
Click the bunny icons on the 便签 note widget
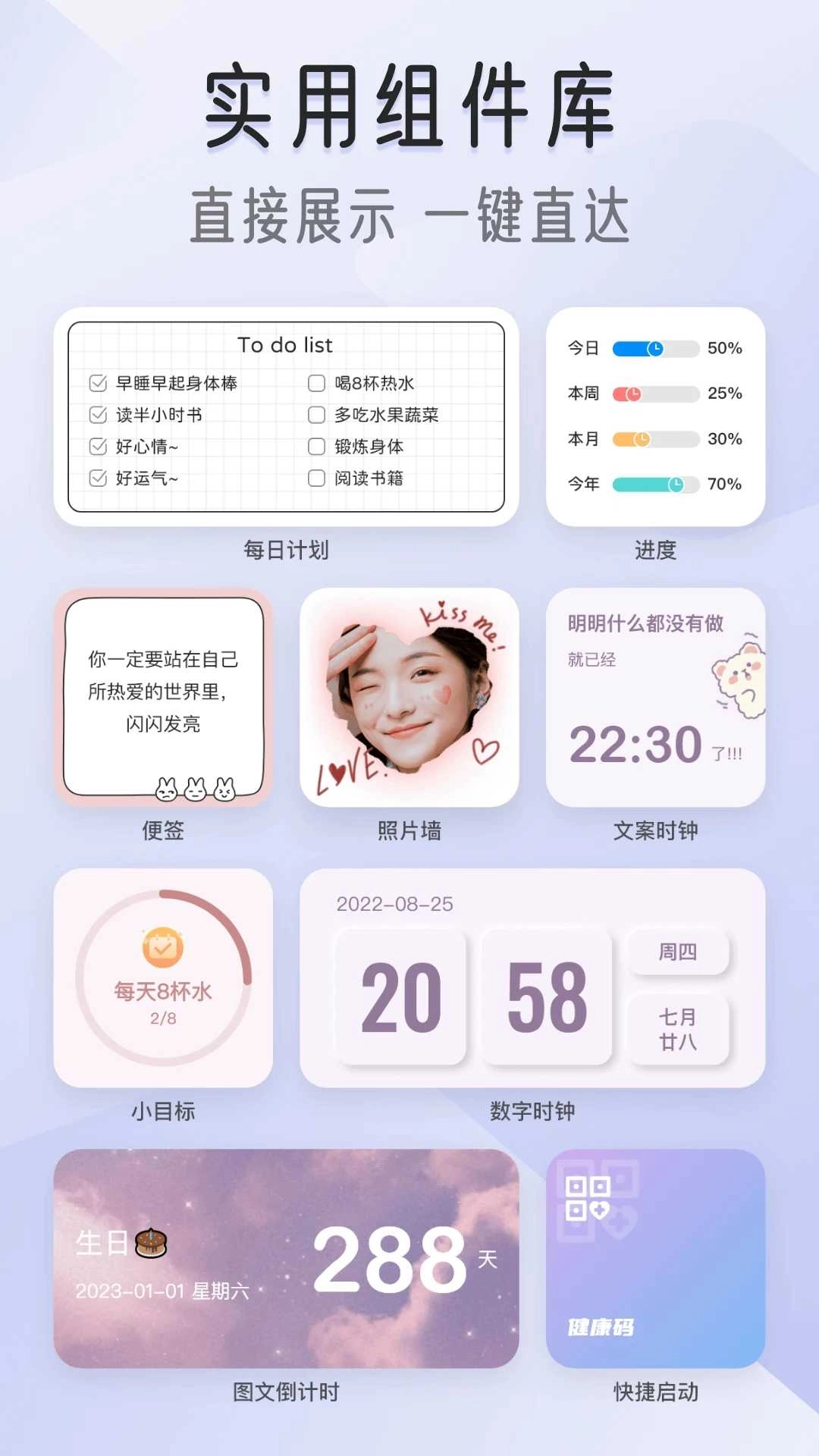pos(194,789)
